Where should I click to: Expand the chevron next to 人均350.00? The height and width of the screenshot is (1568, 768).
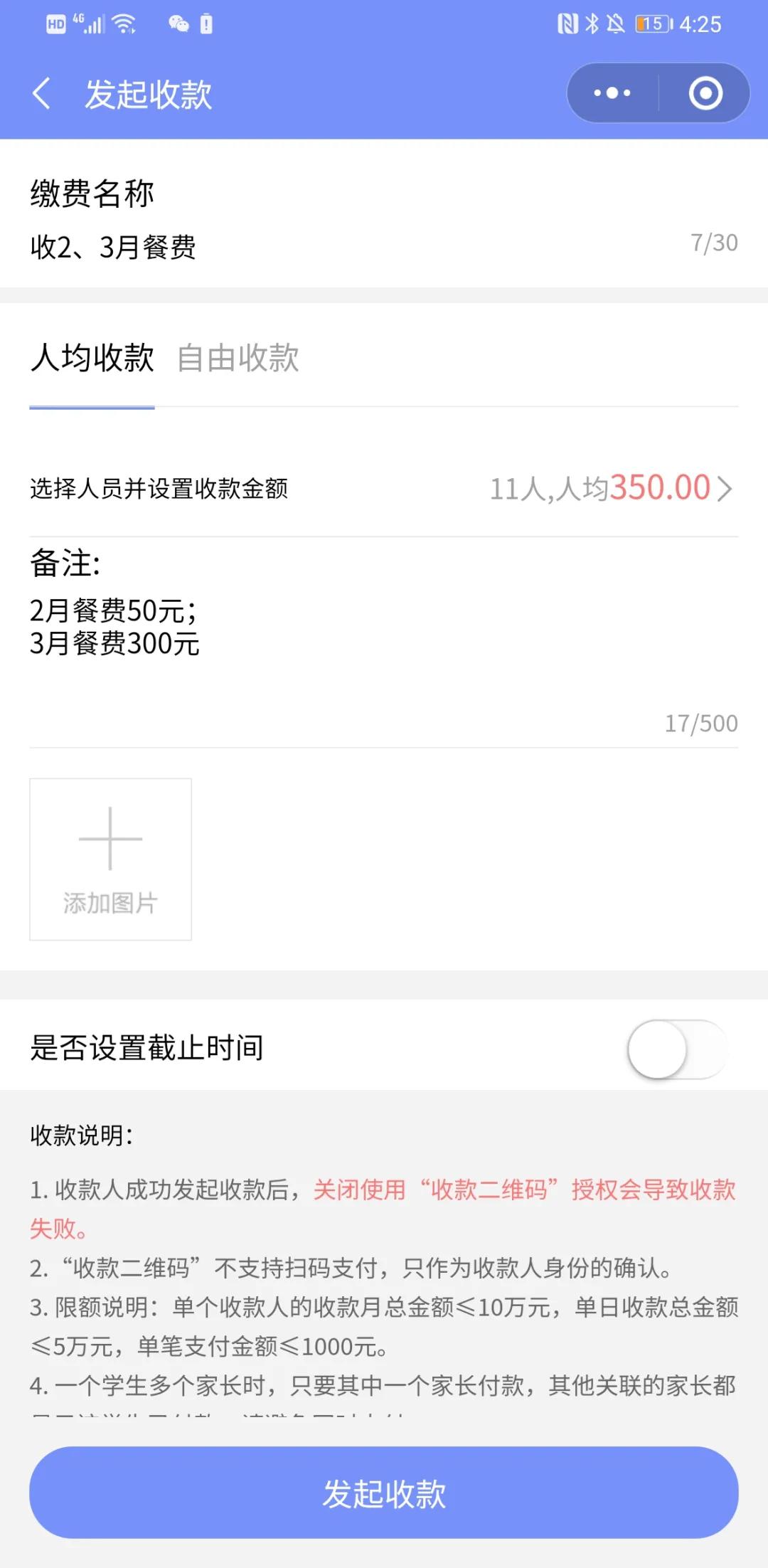pyautogui.click(x=727, y=488)
